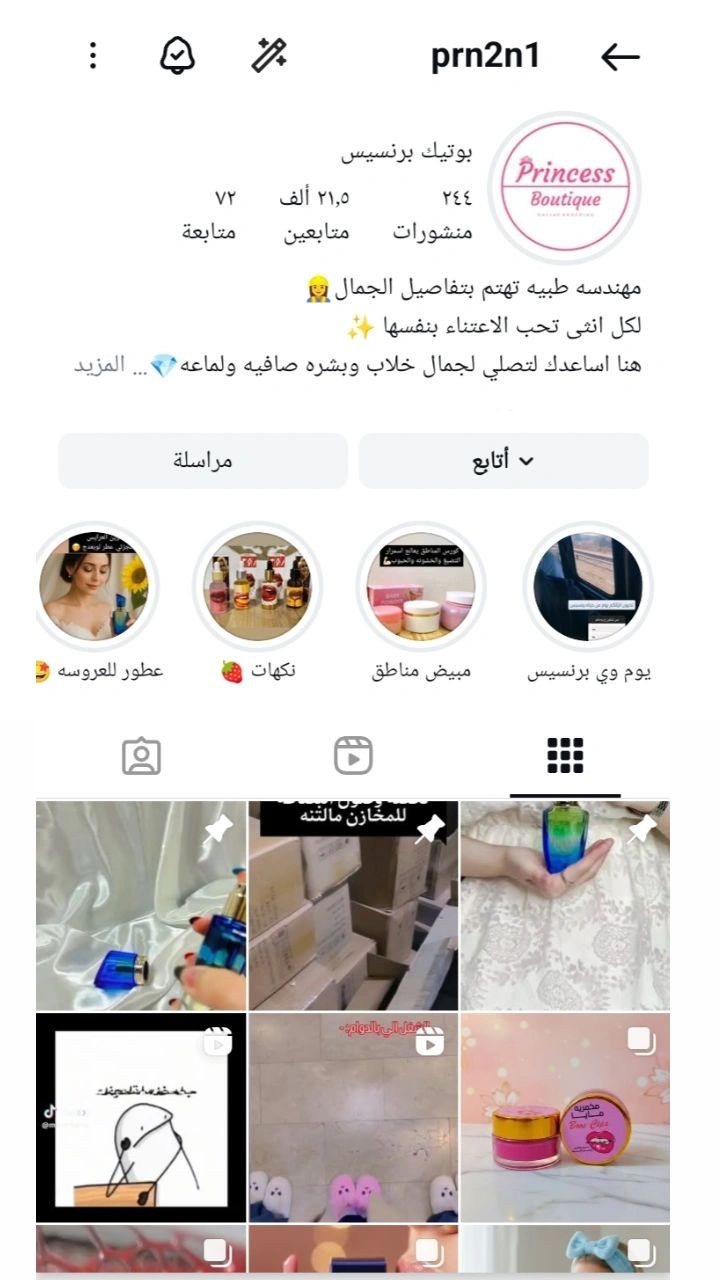Viewport: 720px width, 1280px height.
Task: Open the أتابع following dropdown
Action: click(503, 461)
